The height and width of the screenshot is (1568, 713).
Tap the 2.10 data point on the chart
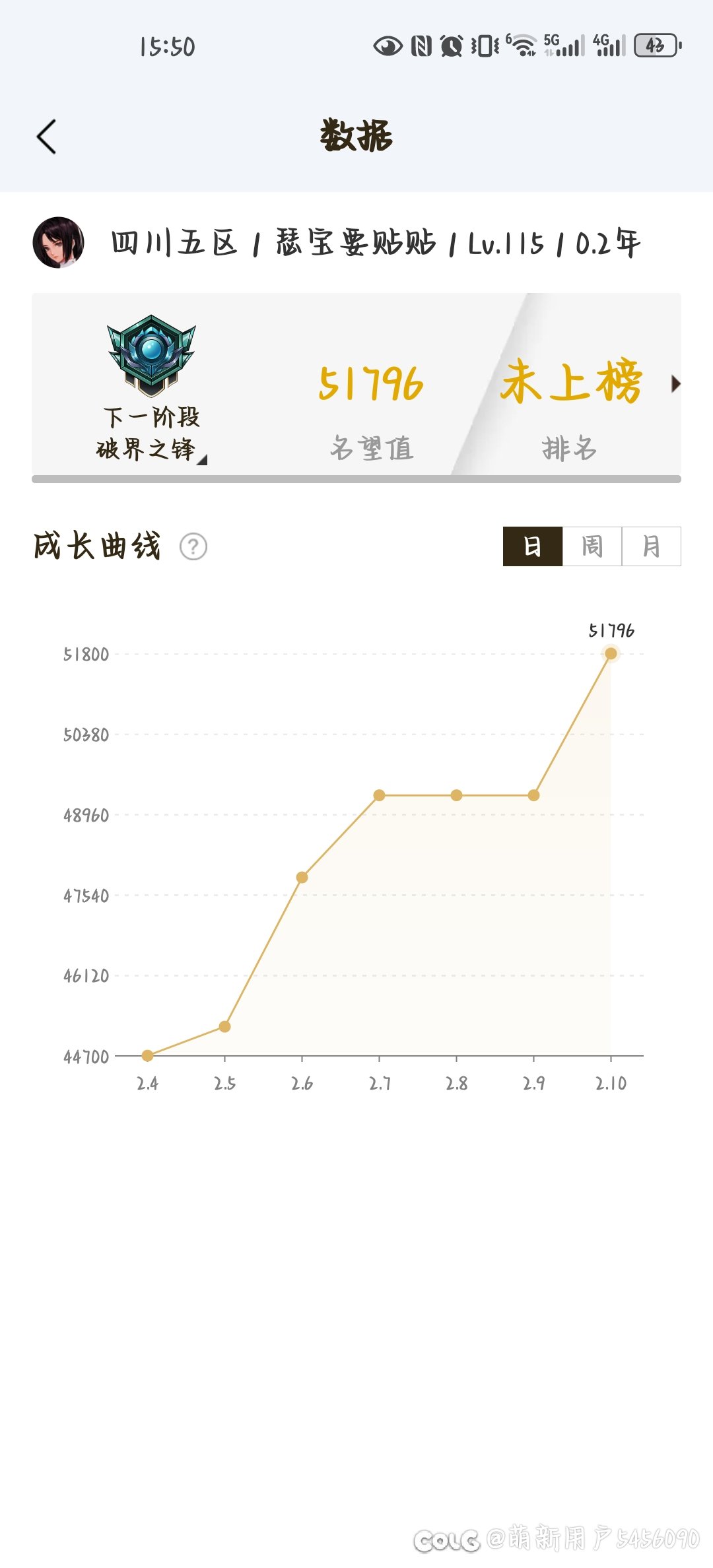611,653
